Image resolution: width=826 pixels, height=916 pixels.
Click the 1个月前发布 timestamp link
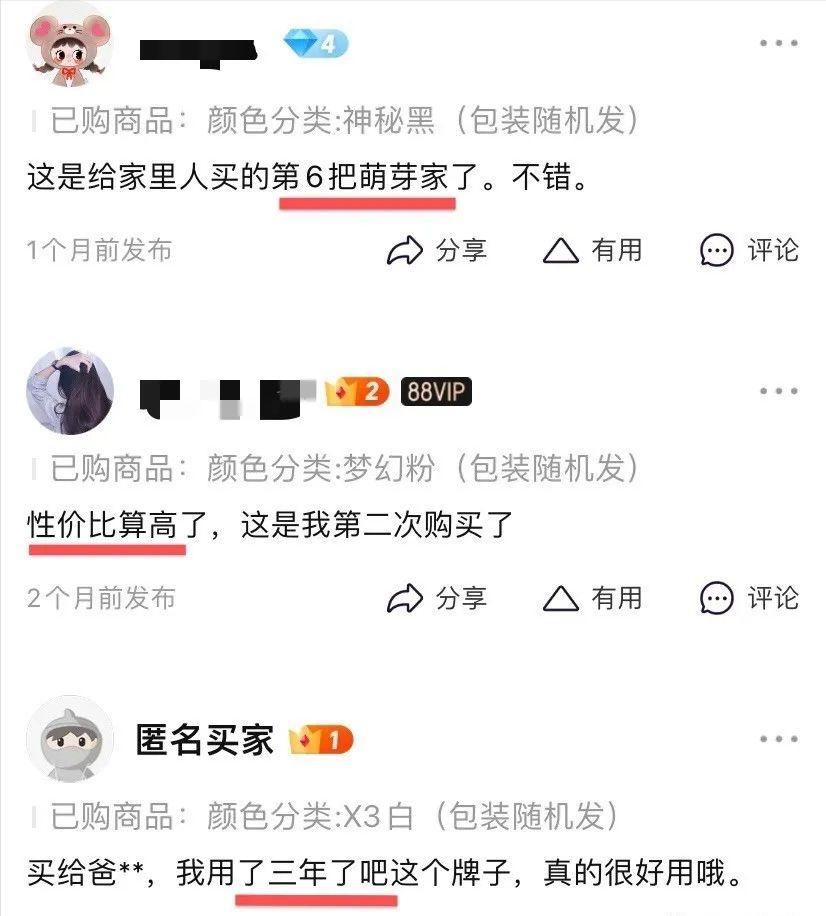point(97,251)
